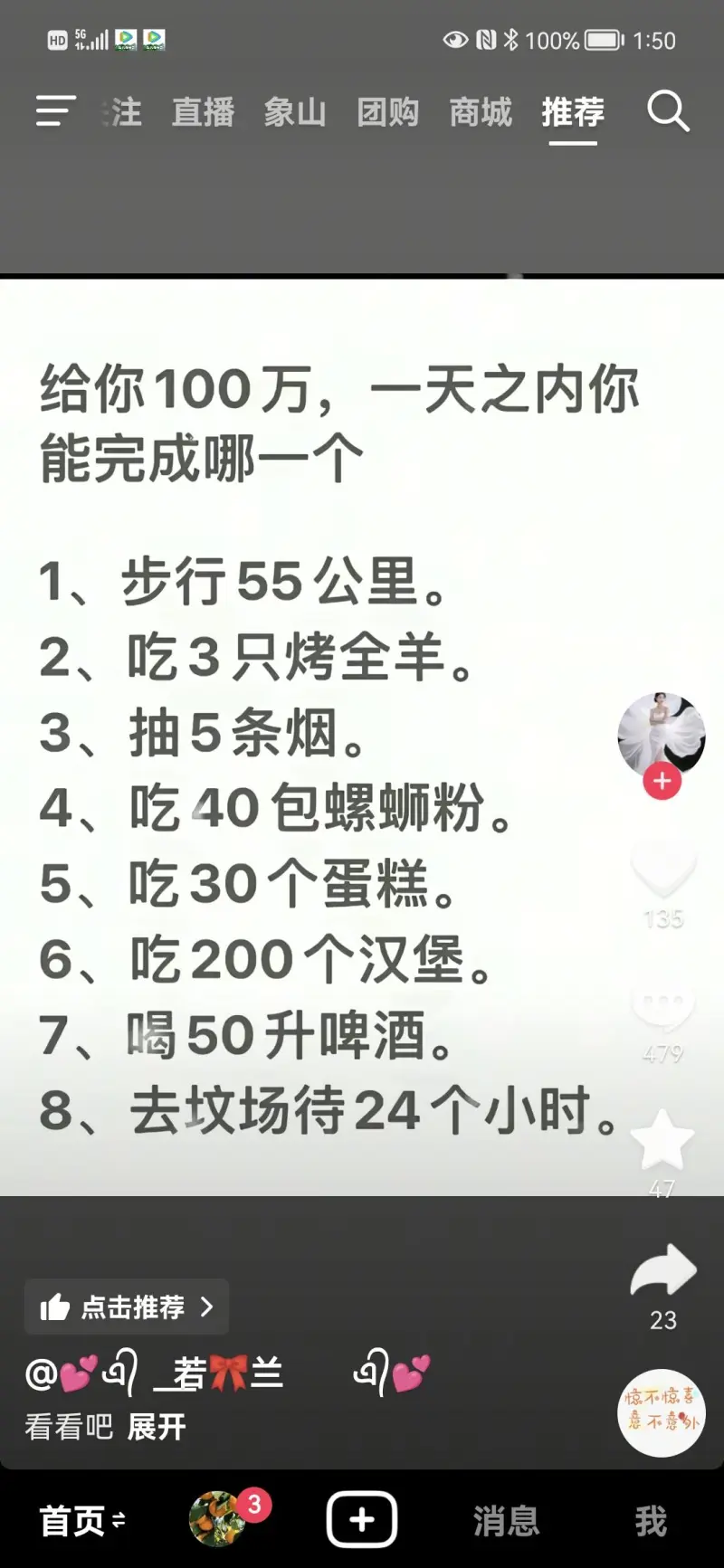This screenshot has width=724, height=1568.
Task: Like this video with the heart icon
Action: tap(662, 870)
